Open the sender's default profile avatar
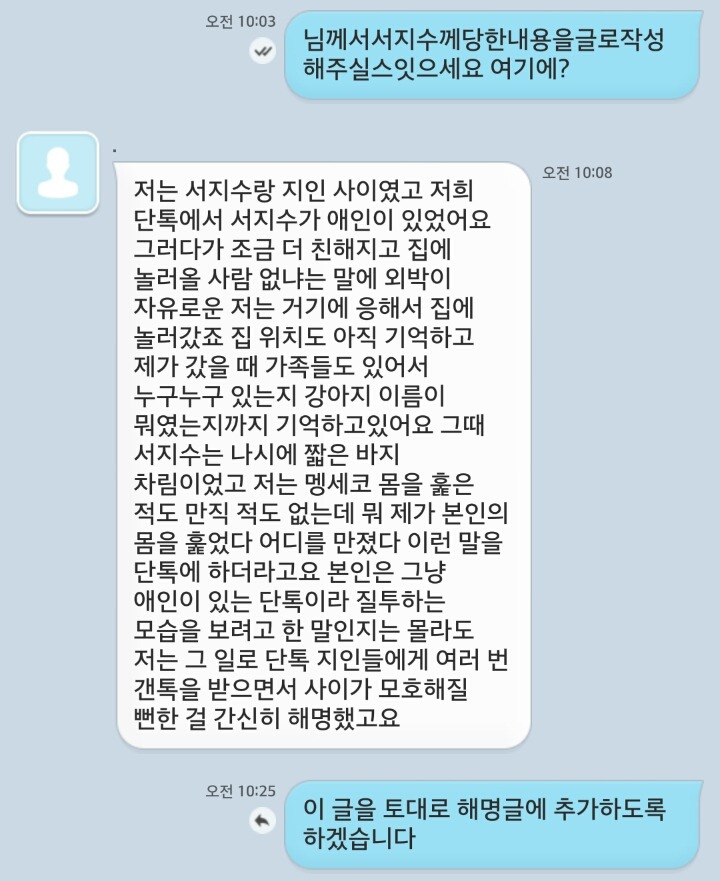Viewport: 720px width, 881px height. tap(58, 172)
